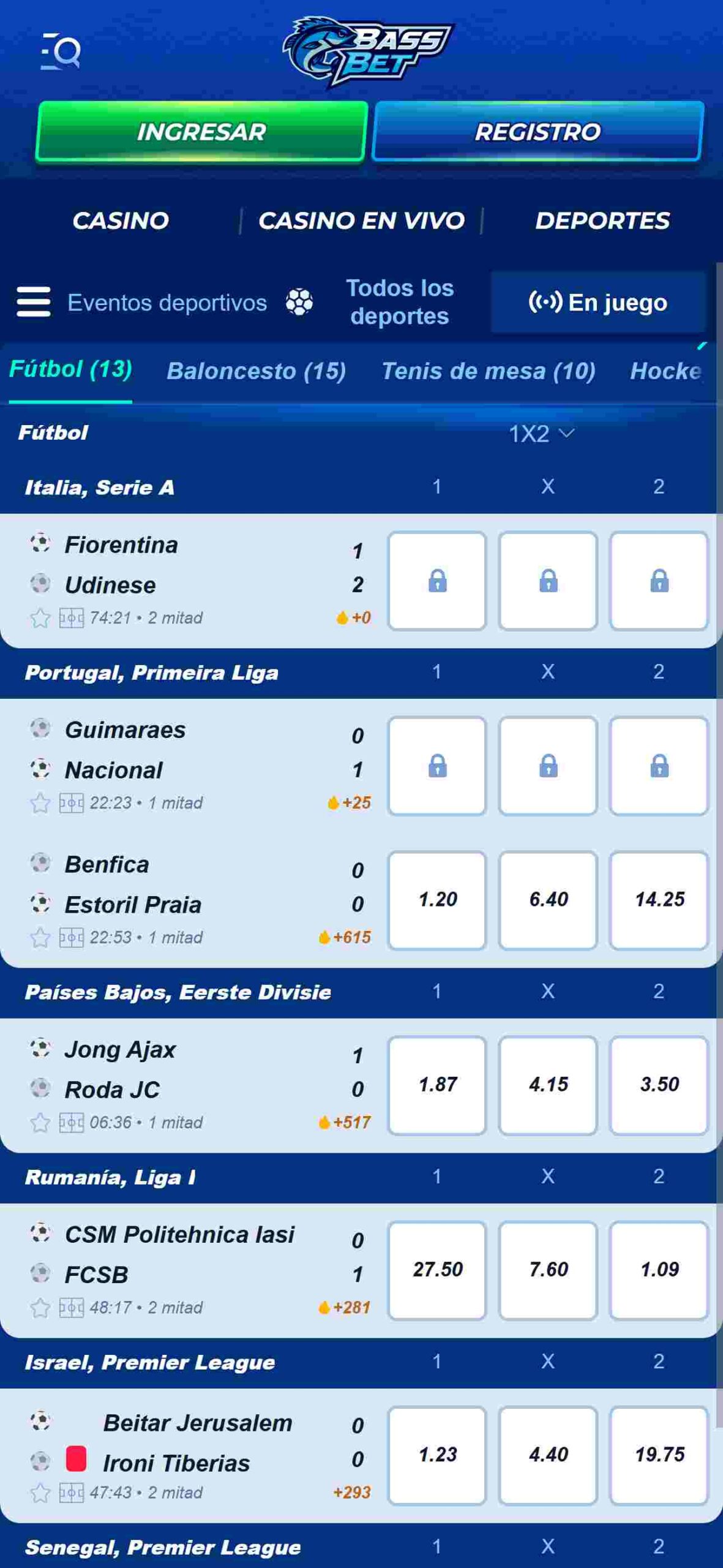Expand the 1X2 market dropdown
723x1568 pixels.
(542, 434)
